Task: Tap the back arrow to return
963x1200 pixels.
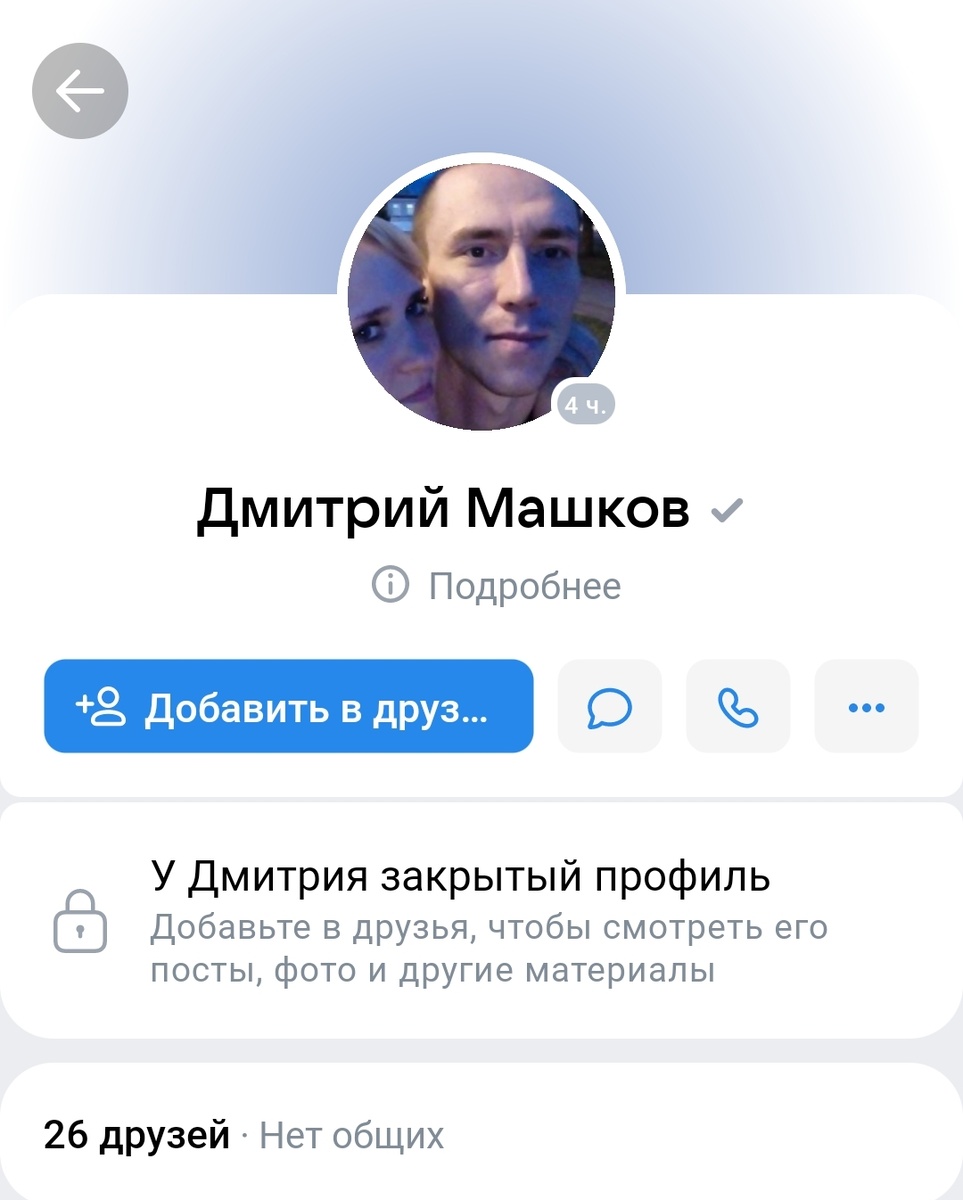Action: (x=79, y=90)
